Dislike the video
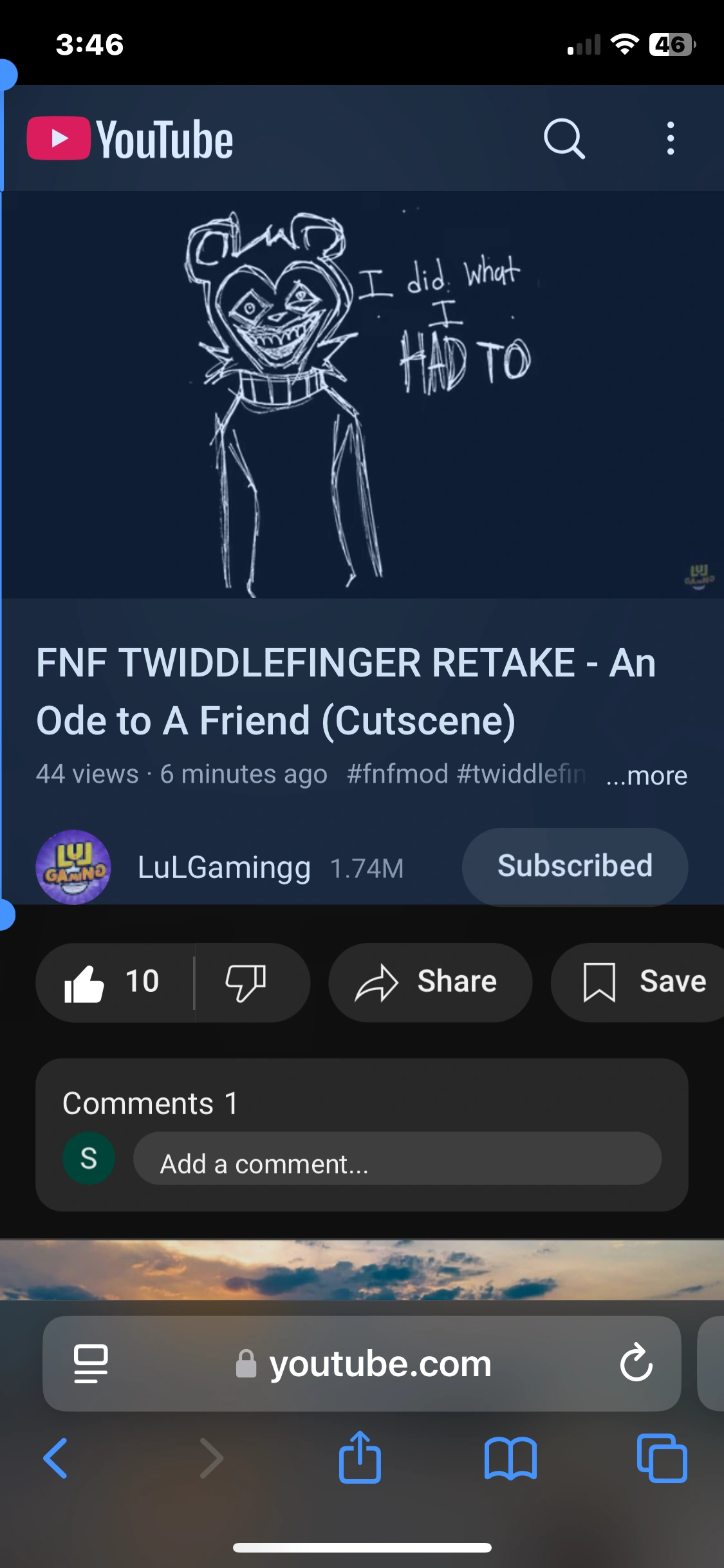 point(246,983)
